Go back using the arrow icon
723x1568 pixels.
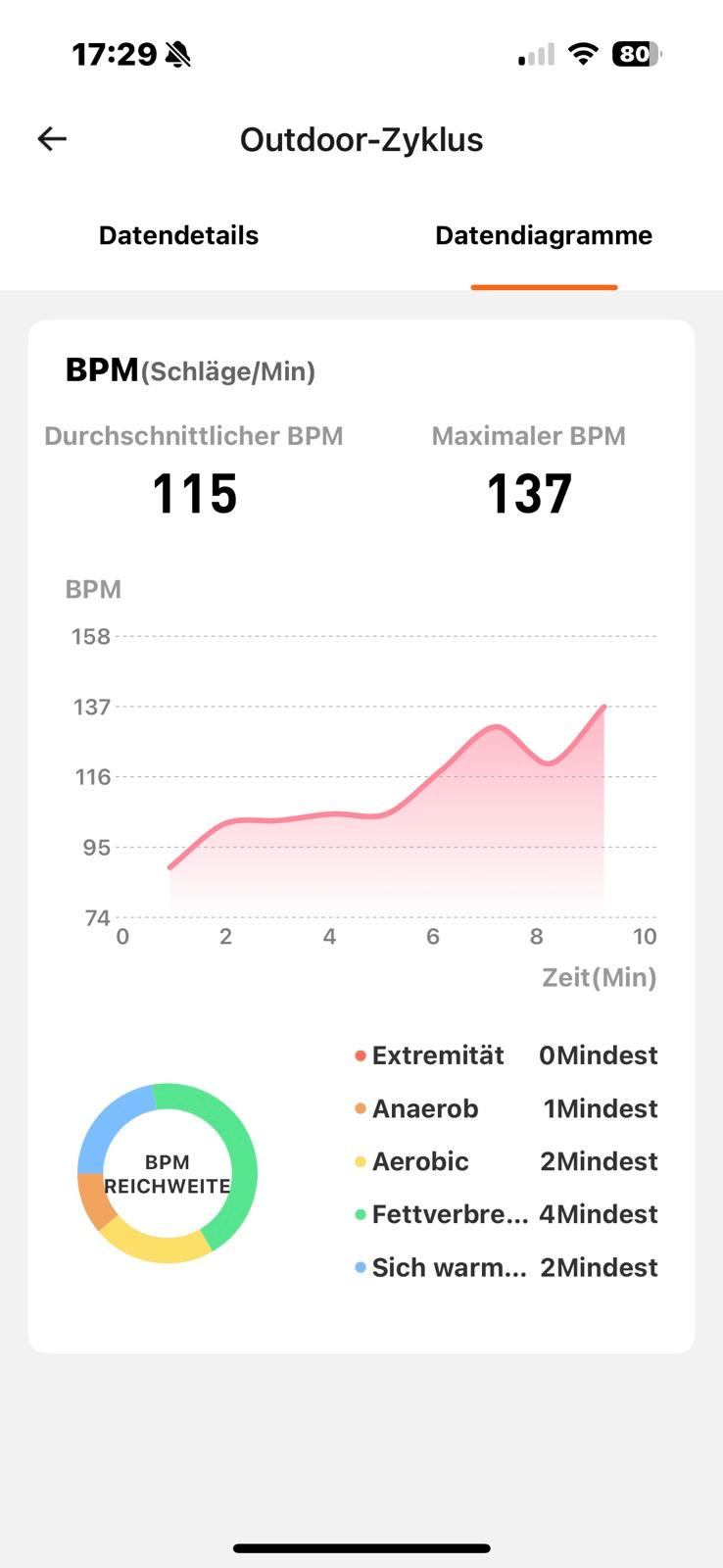(x=52, y=139)
